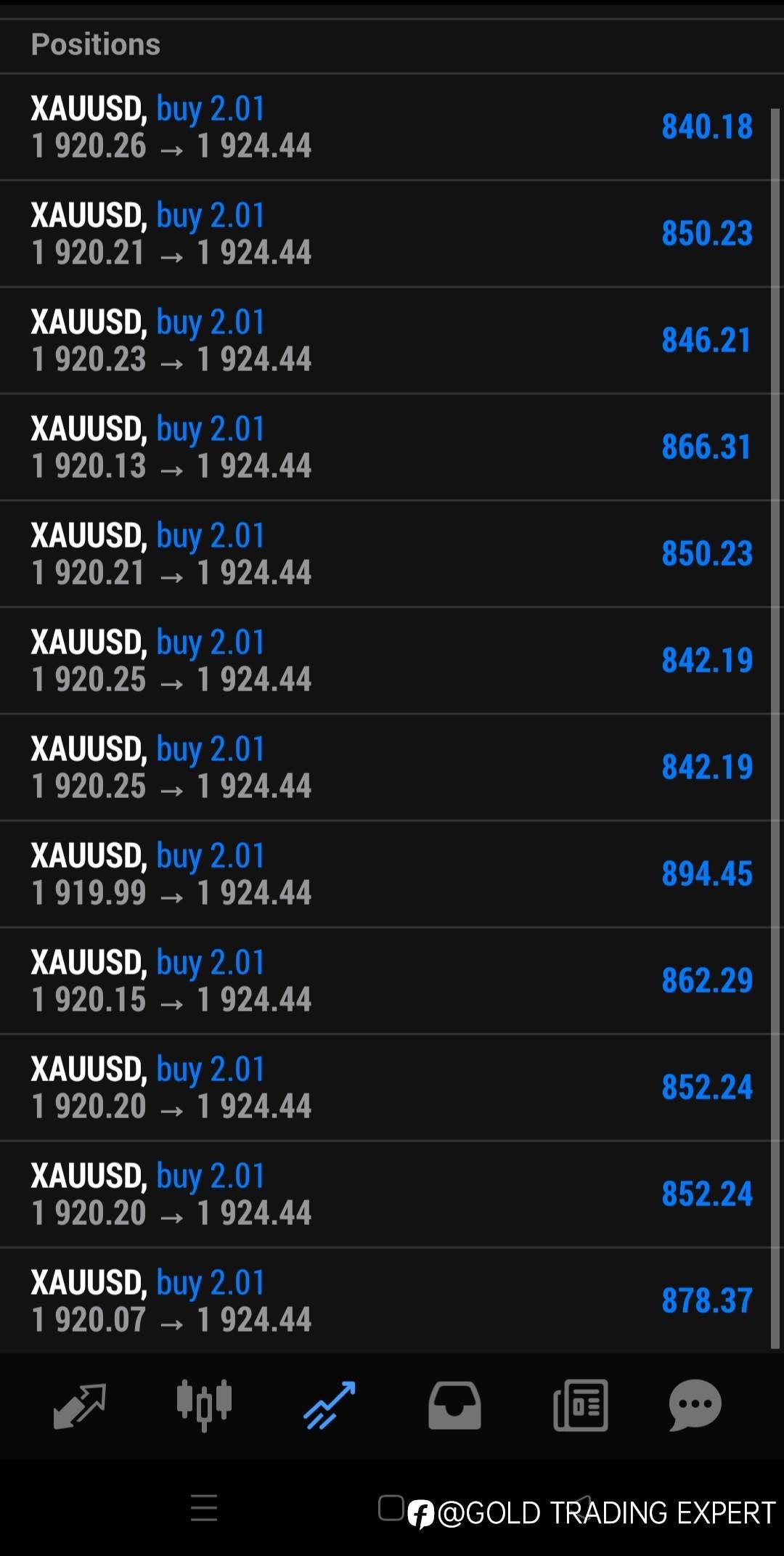Switch to the candlestick Charts tab
The image size is (784, 1556).
point(204,1406)
